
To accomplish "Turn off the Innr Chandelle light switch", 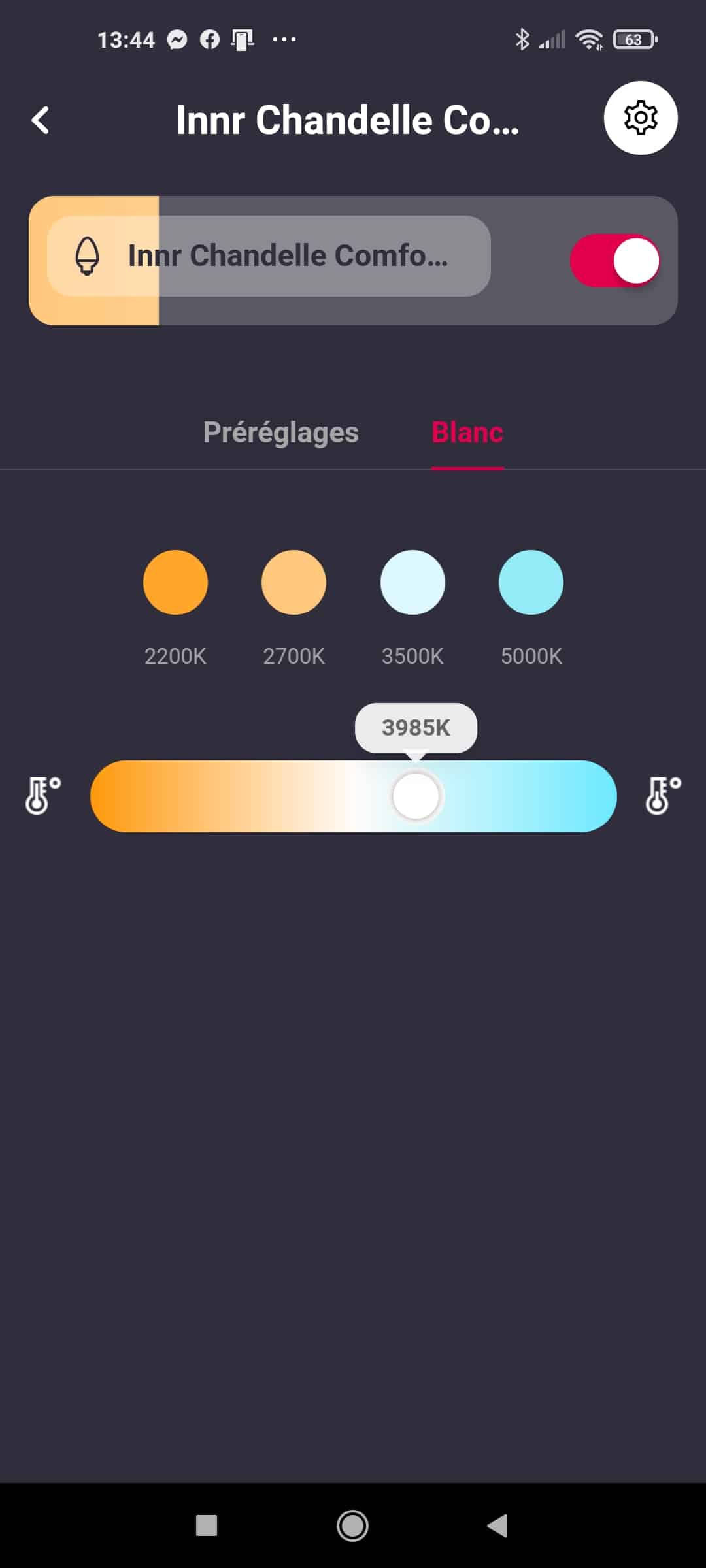I will point(615,261).
